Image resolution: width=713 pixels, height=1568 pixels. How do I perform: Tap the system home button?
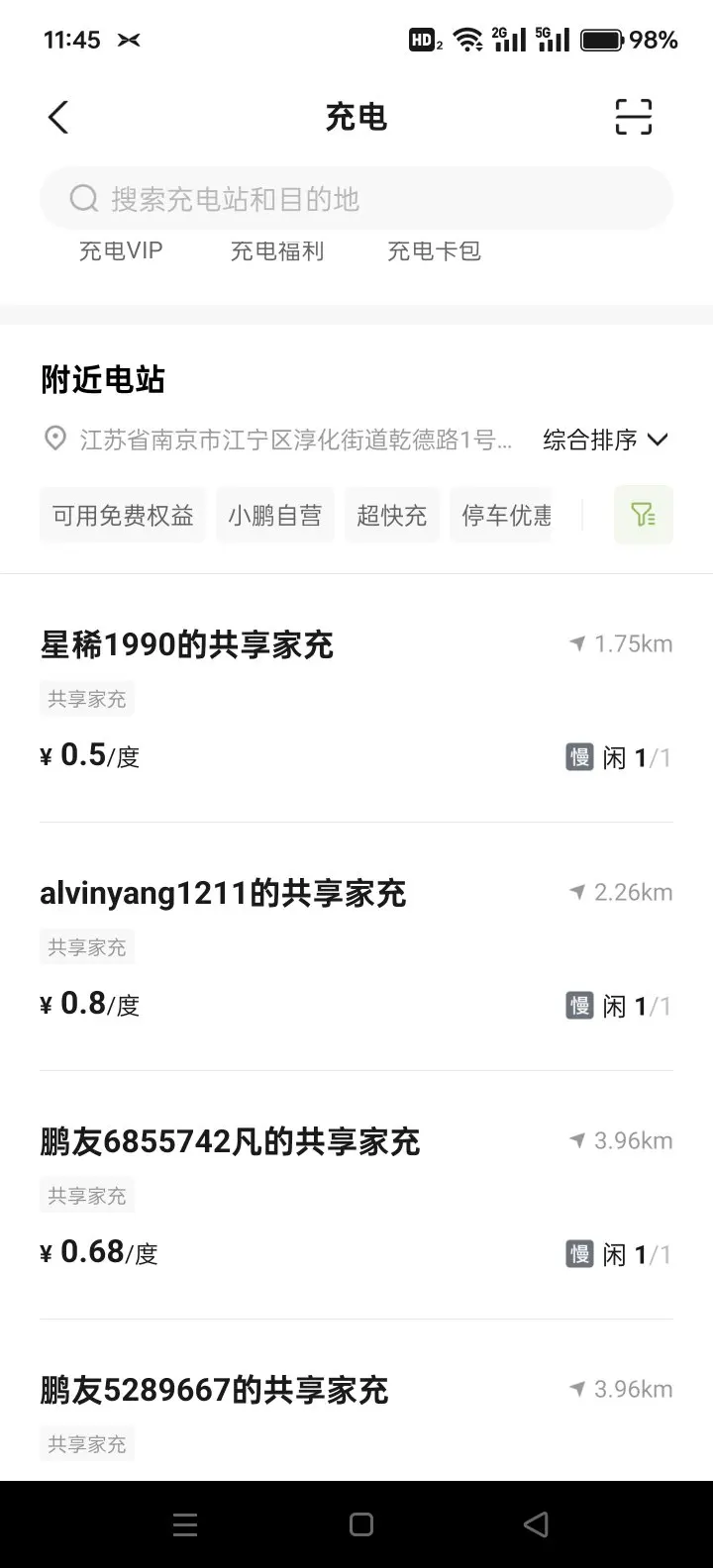pos(361,1524)
